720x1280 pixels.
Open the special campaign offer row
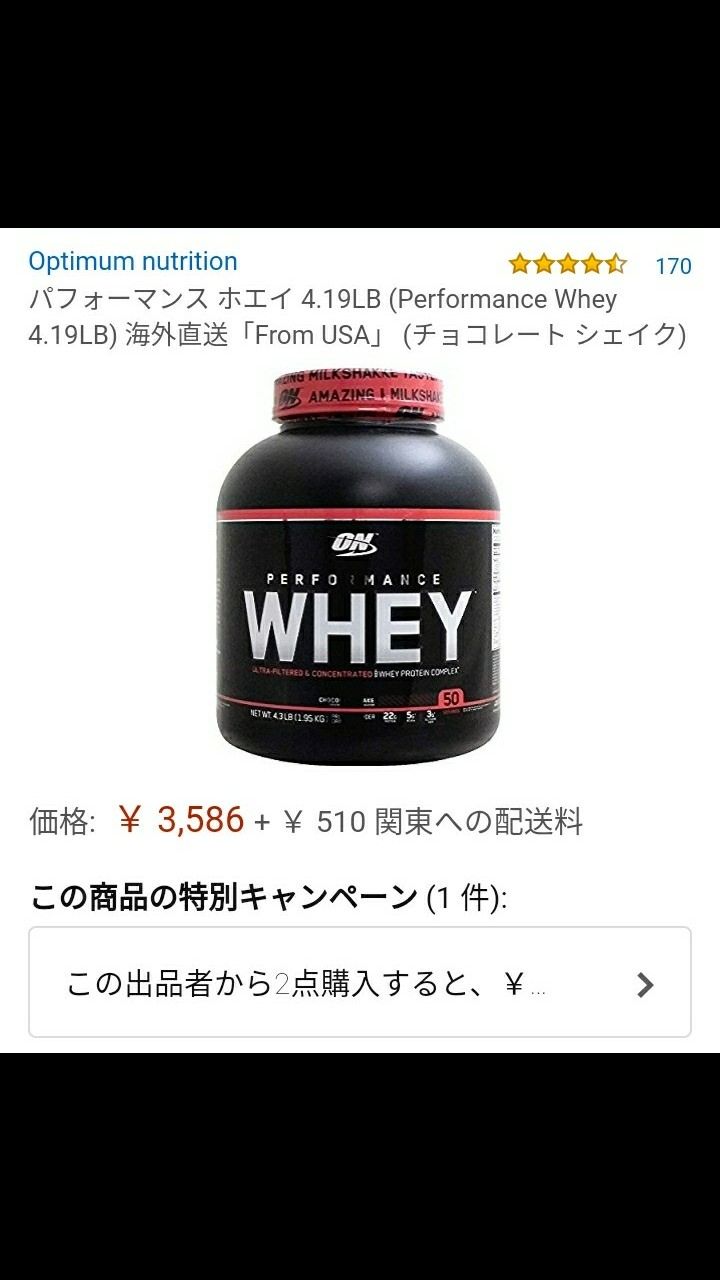tap(360, 982)
